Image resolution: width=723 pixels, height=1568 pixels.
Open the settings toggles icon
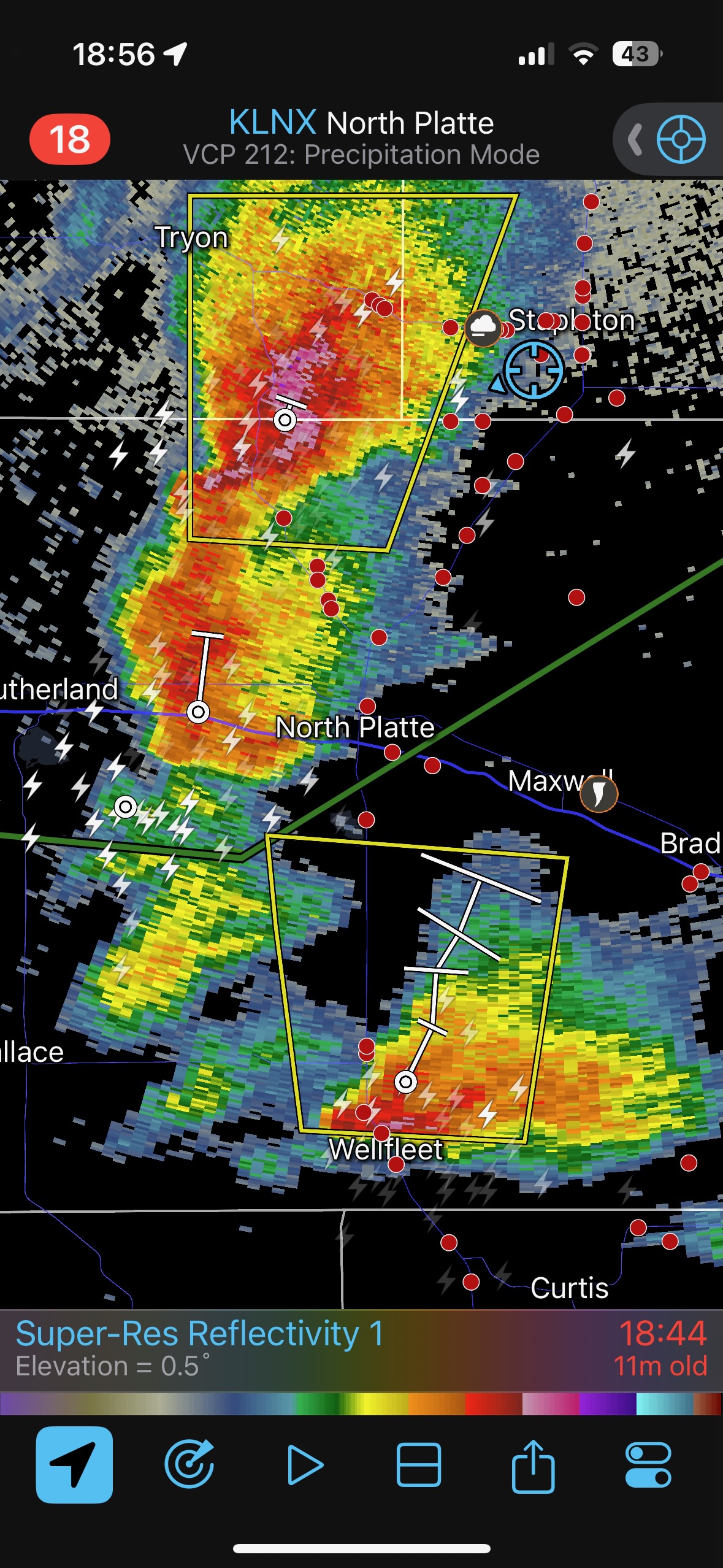click(x=648, y=1465)
